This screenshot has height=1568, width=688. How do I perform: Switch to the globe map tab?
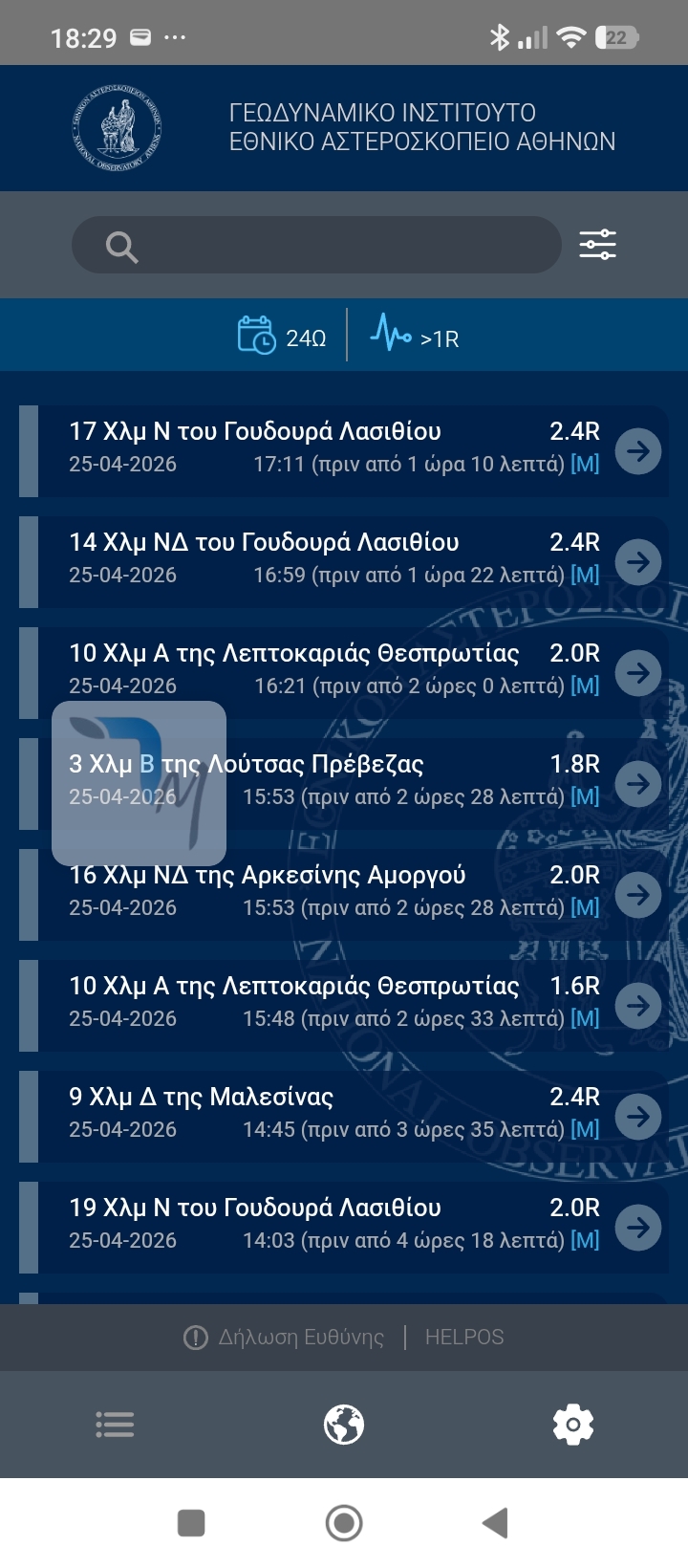pyautogui.click(x=344, y=1425)
